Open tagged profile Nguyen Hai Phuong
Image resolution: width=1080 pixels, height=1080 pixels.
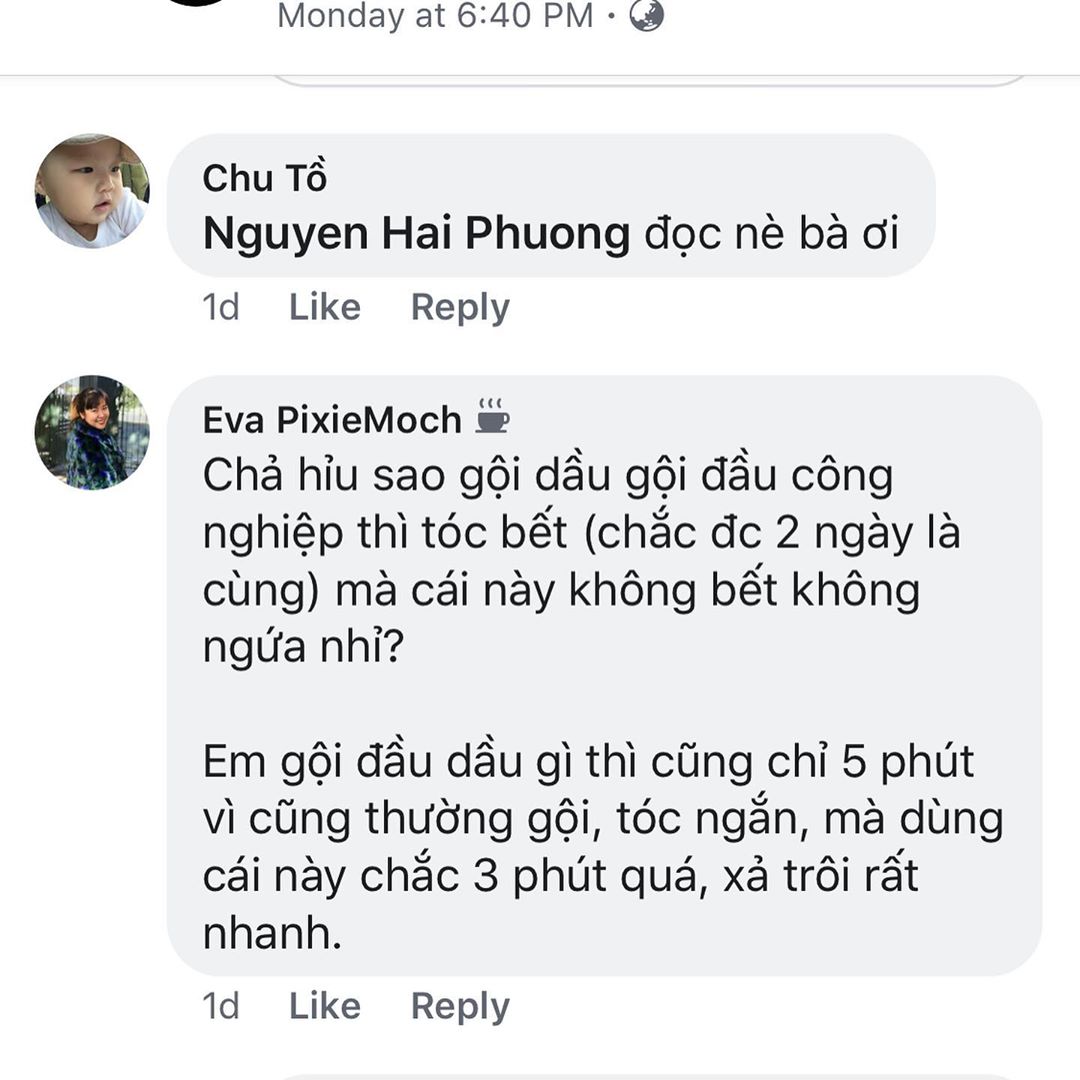(x=416, y=234)
